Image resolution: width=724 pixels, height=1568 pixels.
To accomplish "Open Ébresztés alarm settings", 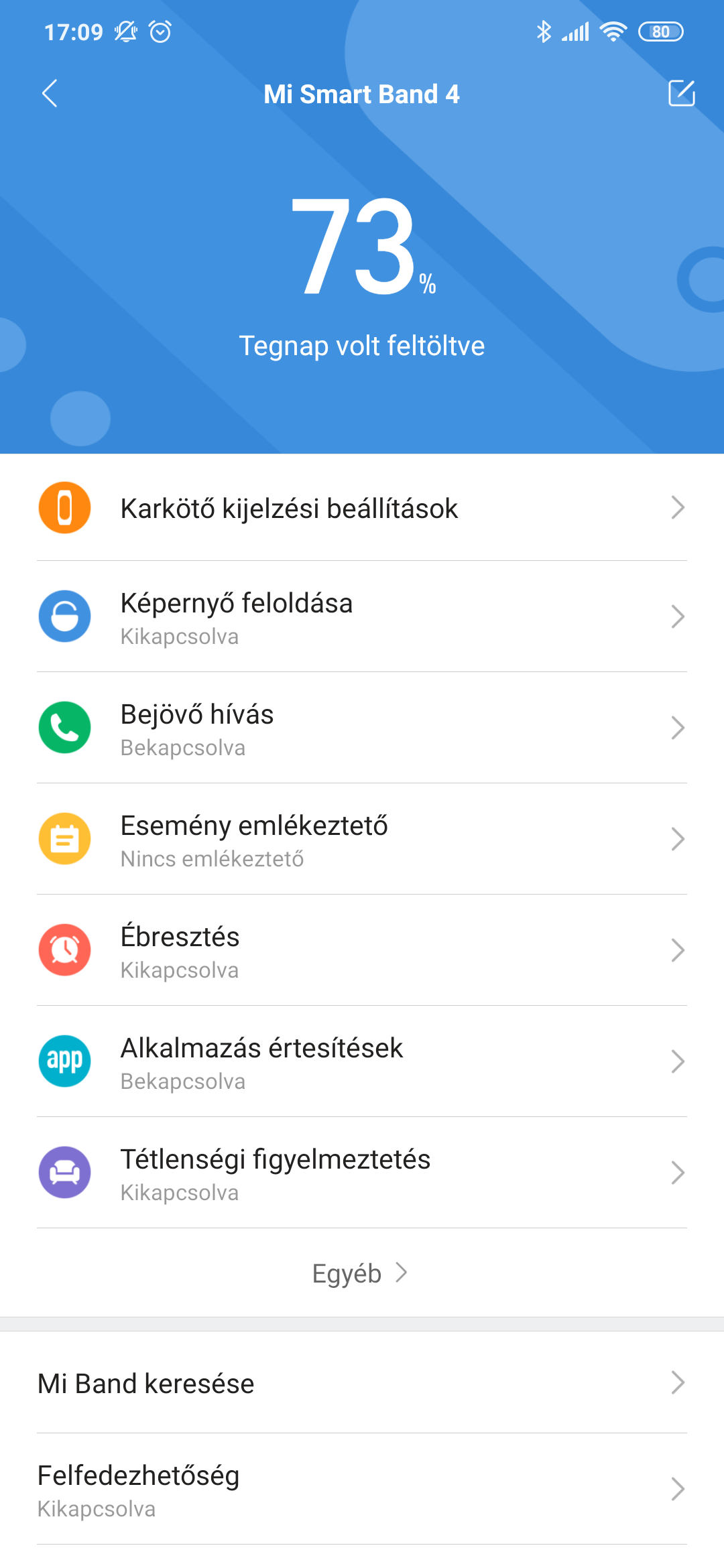I will [362, 951].
